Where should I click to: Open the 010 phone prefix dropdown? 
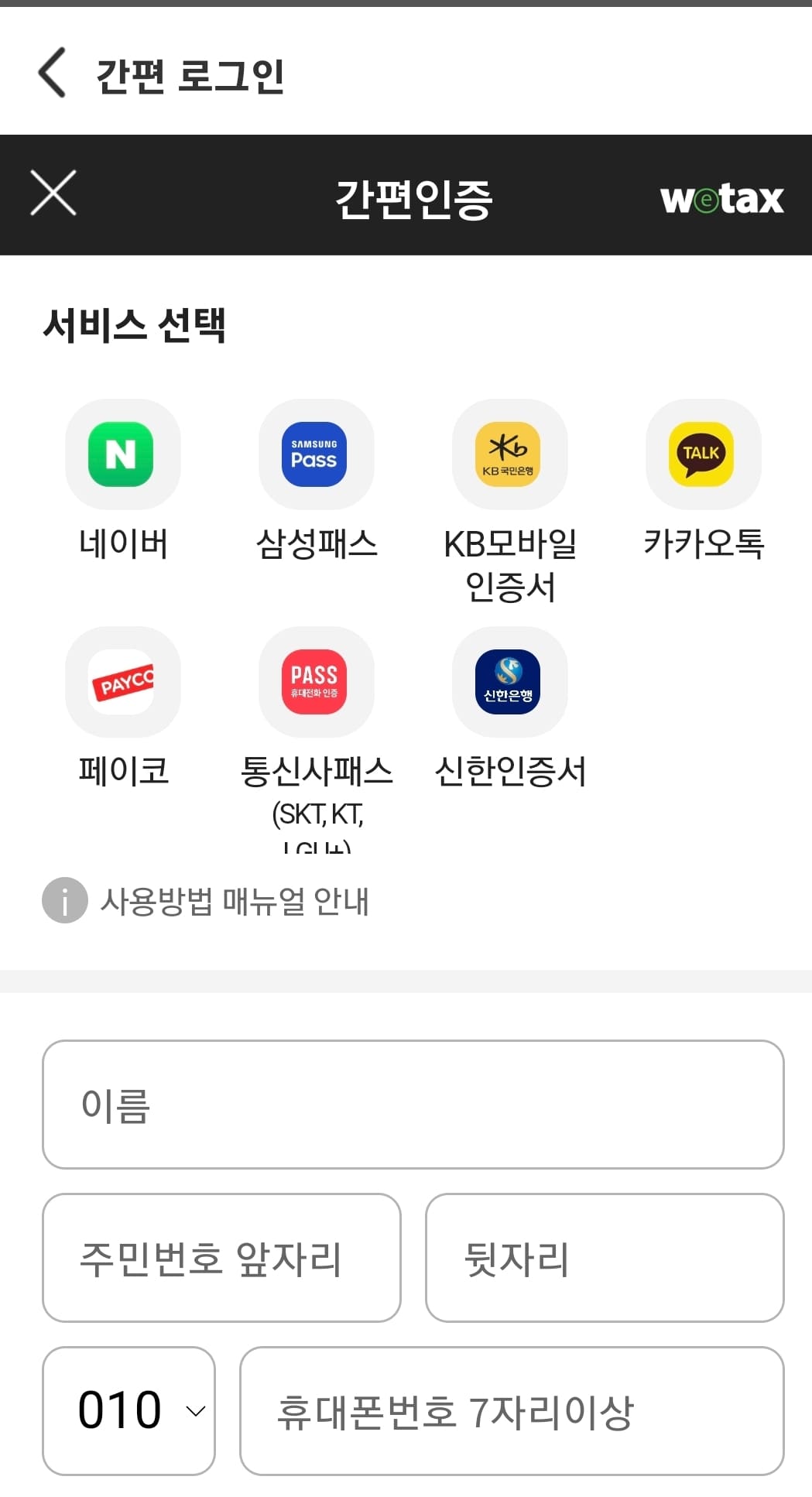(128, 1410)
